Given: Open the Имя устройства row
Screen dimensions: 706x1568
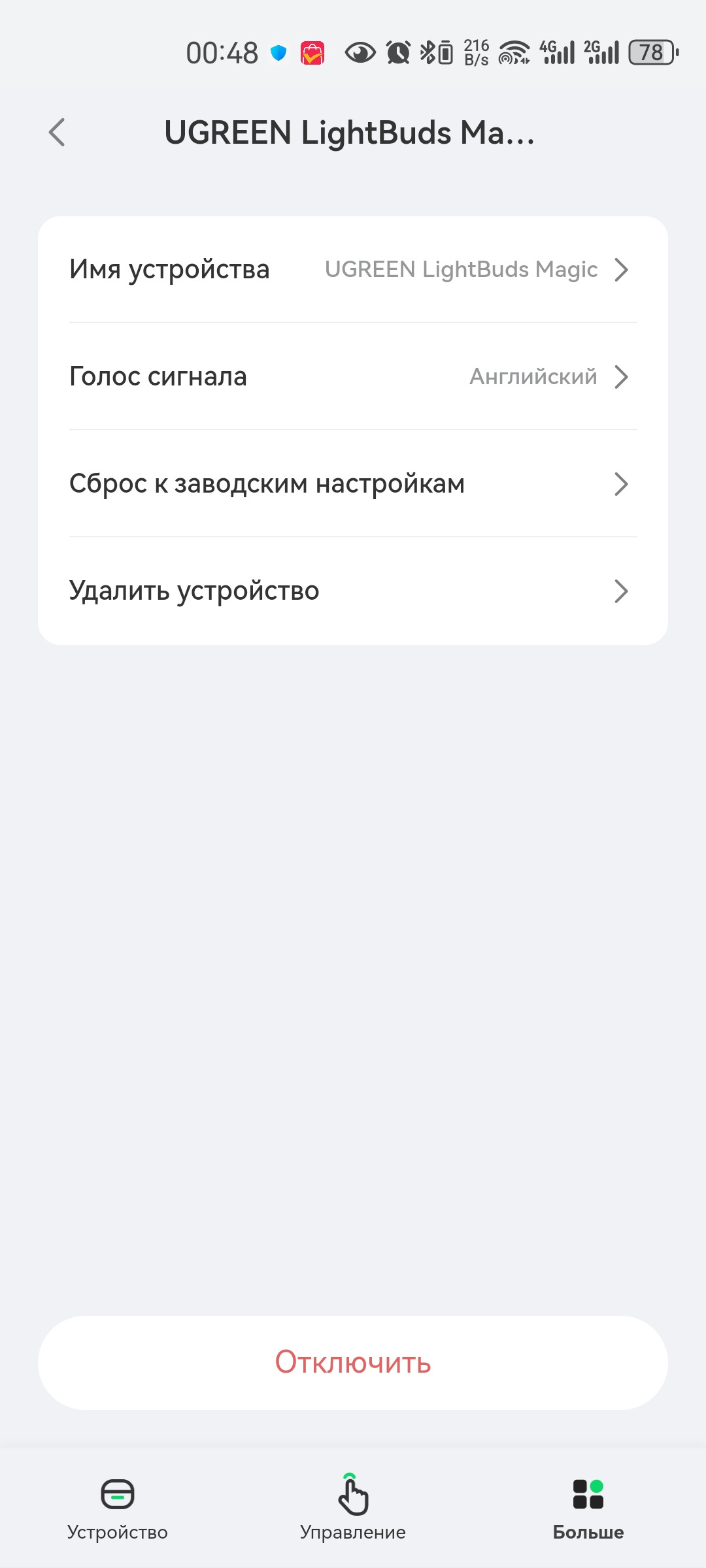Looking at the screenshot, I should [353, 270].
